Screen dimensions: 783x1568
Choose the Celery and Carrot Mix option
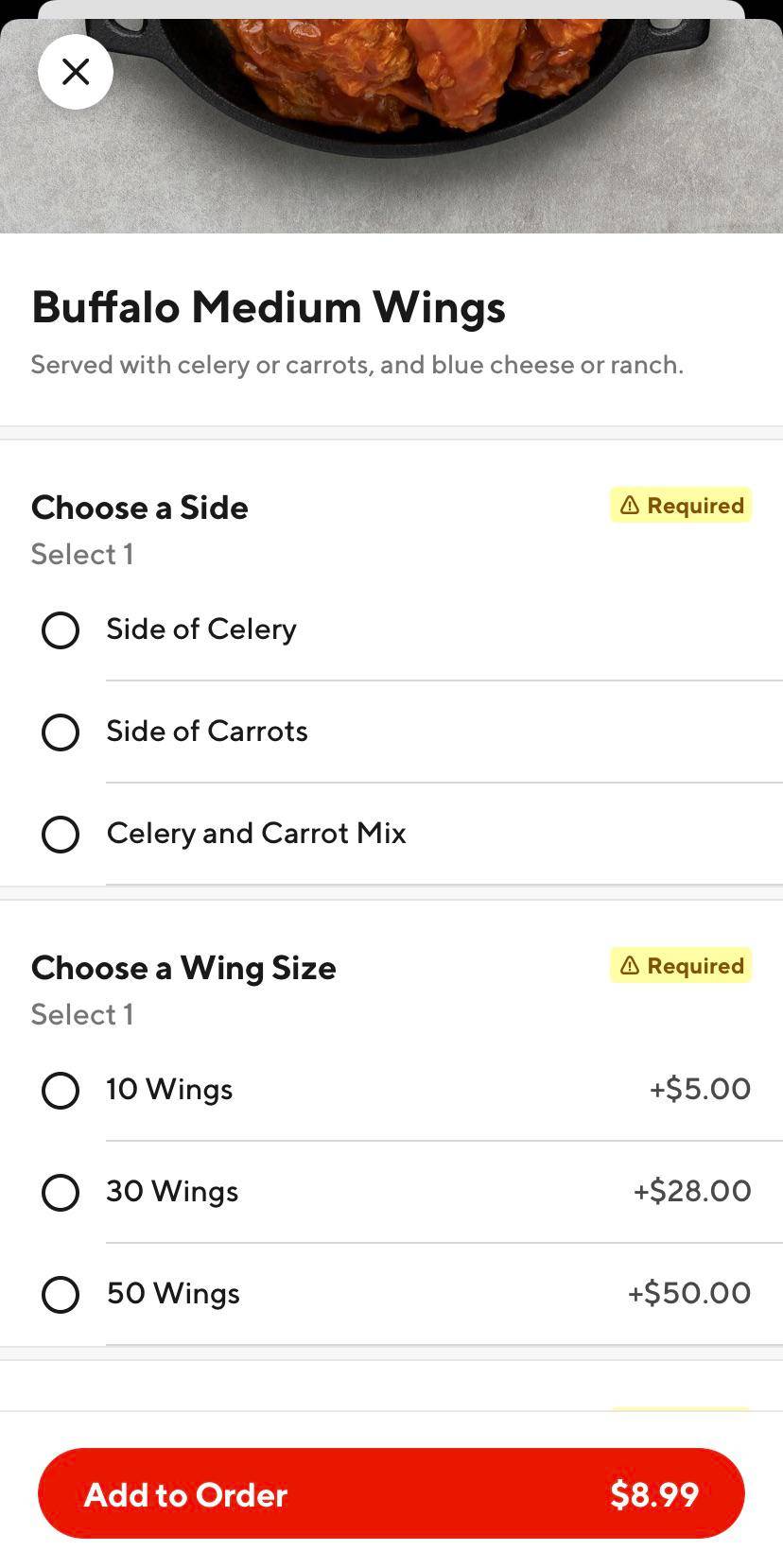click(x=61, y=835)
